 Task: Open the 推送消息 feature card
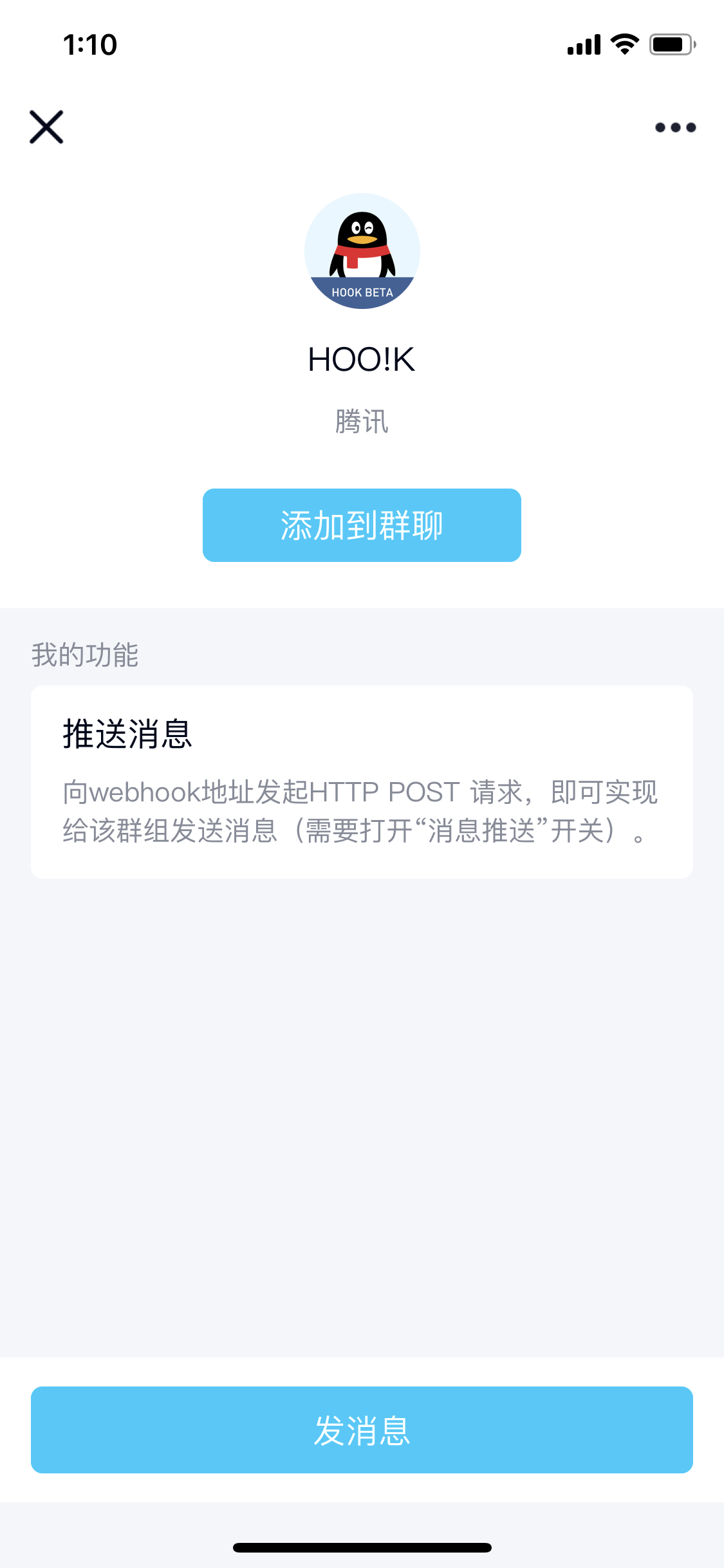coord(362,781)
